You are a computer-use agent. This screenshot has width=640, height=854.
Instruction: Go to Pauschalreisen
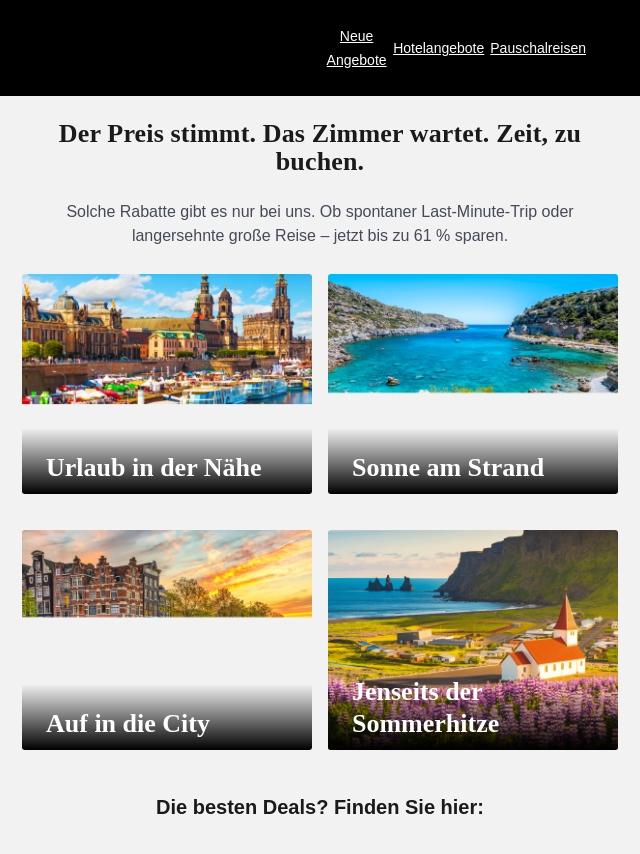click(x=538, y=48)
